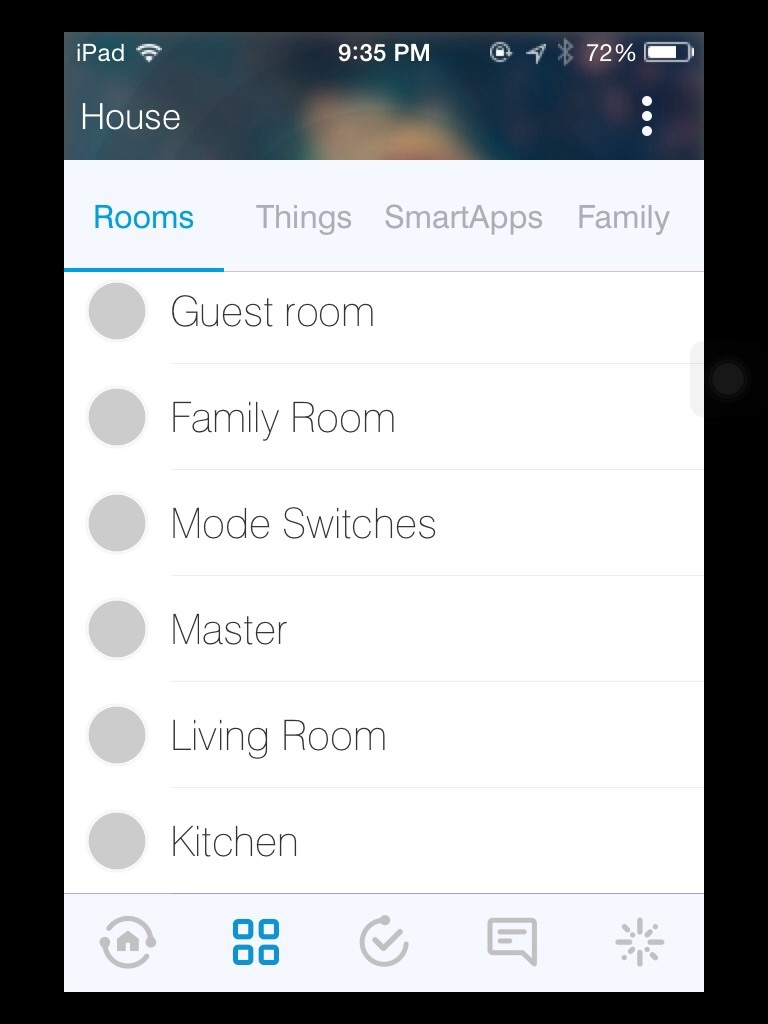Switch to the SmartApps tab
This screenshot has height=1024, width=768.
pos(463,217)
